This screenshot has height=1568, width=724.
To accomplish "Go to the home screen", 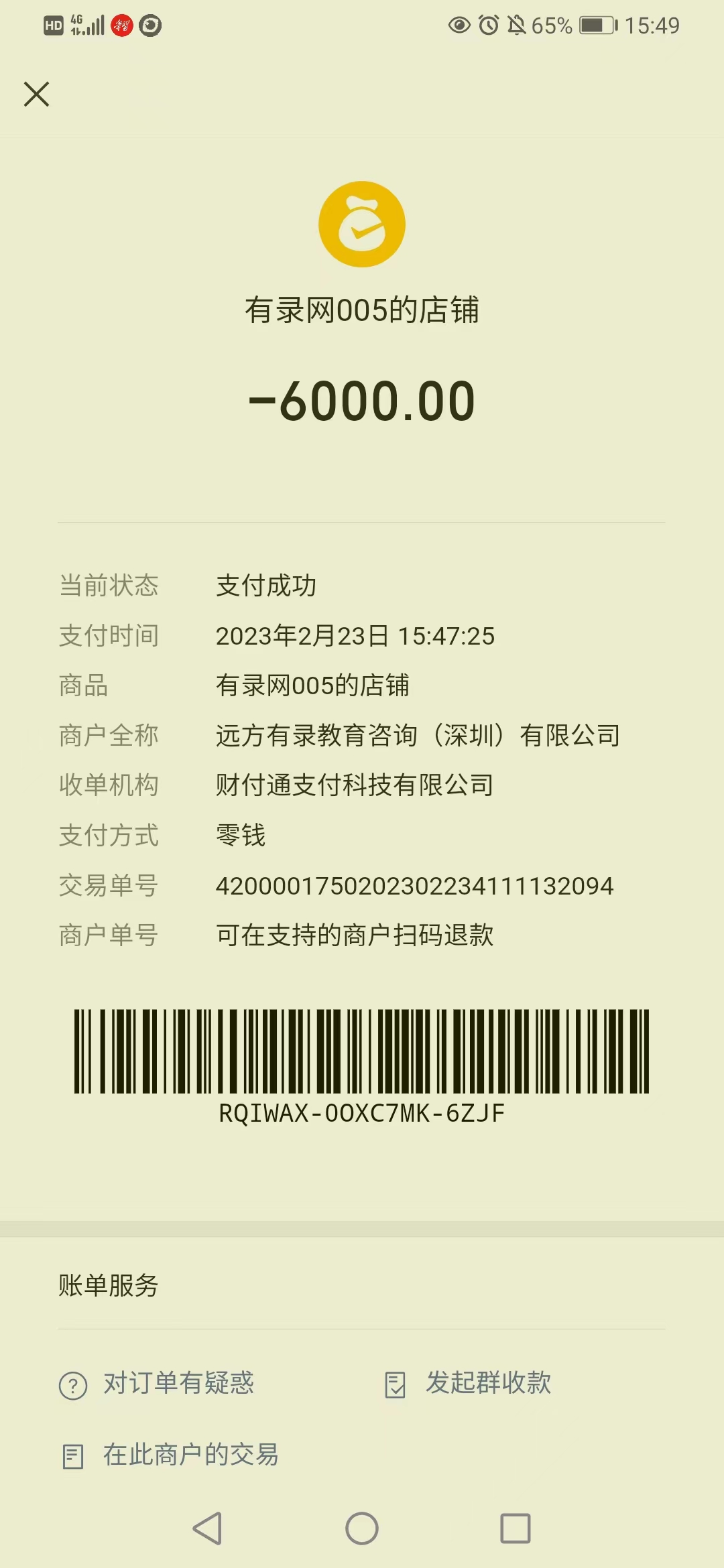I will click(362, 1528).
